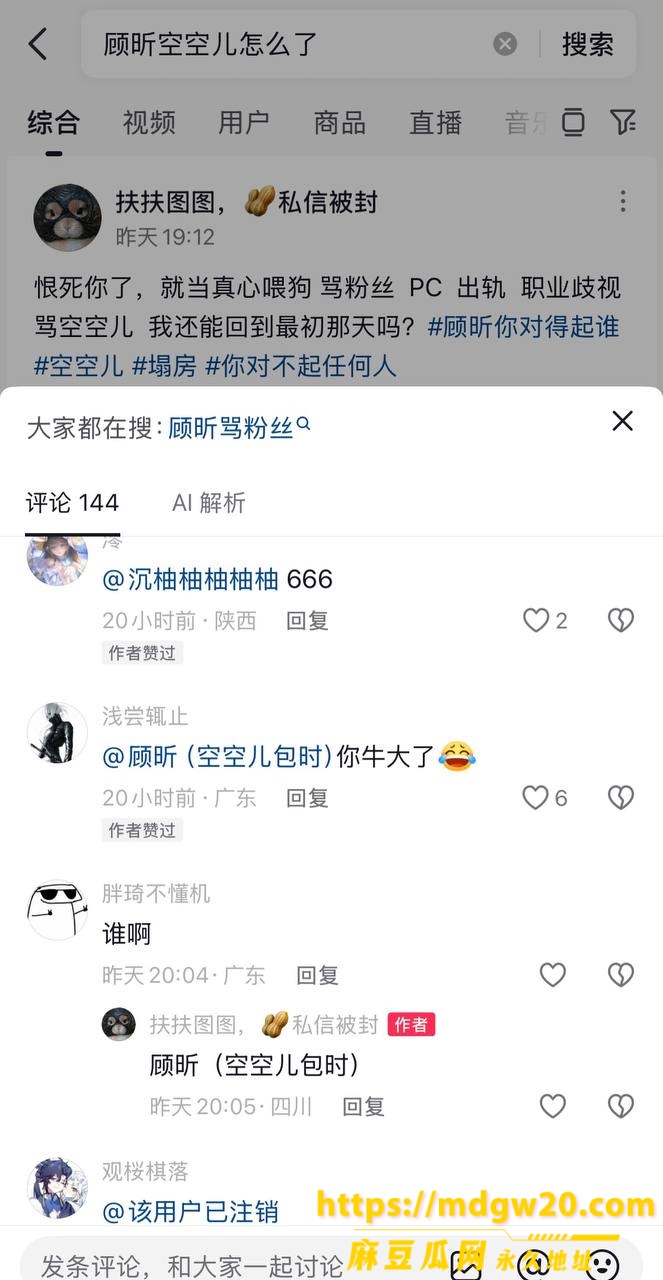Clear the search query text
Viewport: 663px width, 1280px height.
point(505,44)
